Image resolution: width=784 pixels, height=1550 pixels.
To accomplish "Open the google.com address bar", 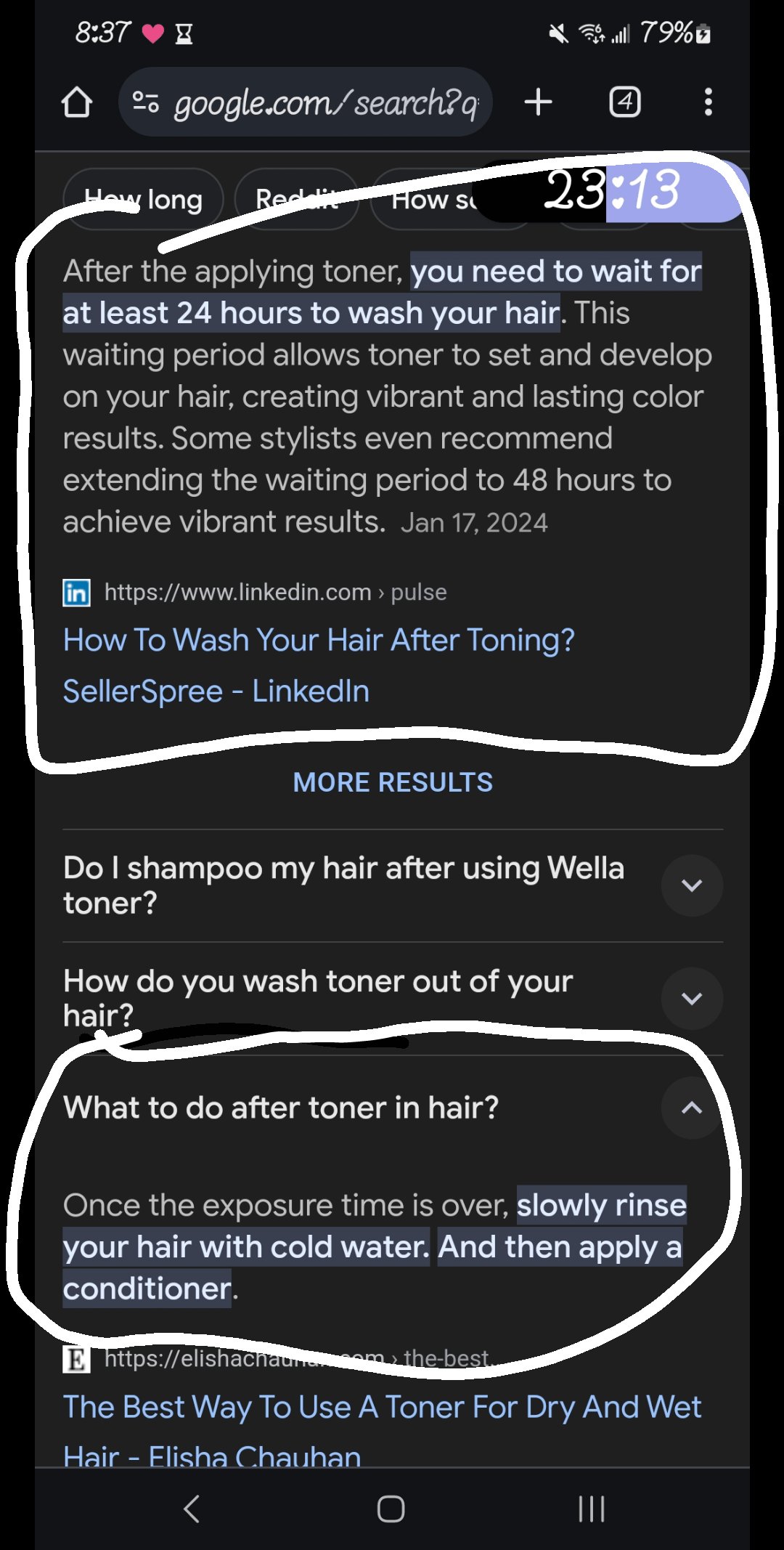I will [305, 102].
